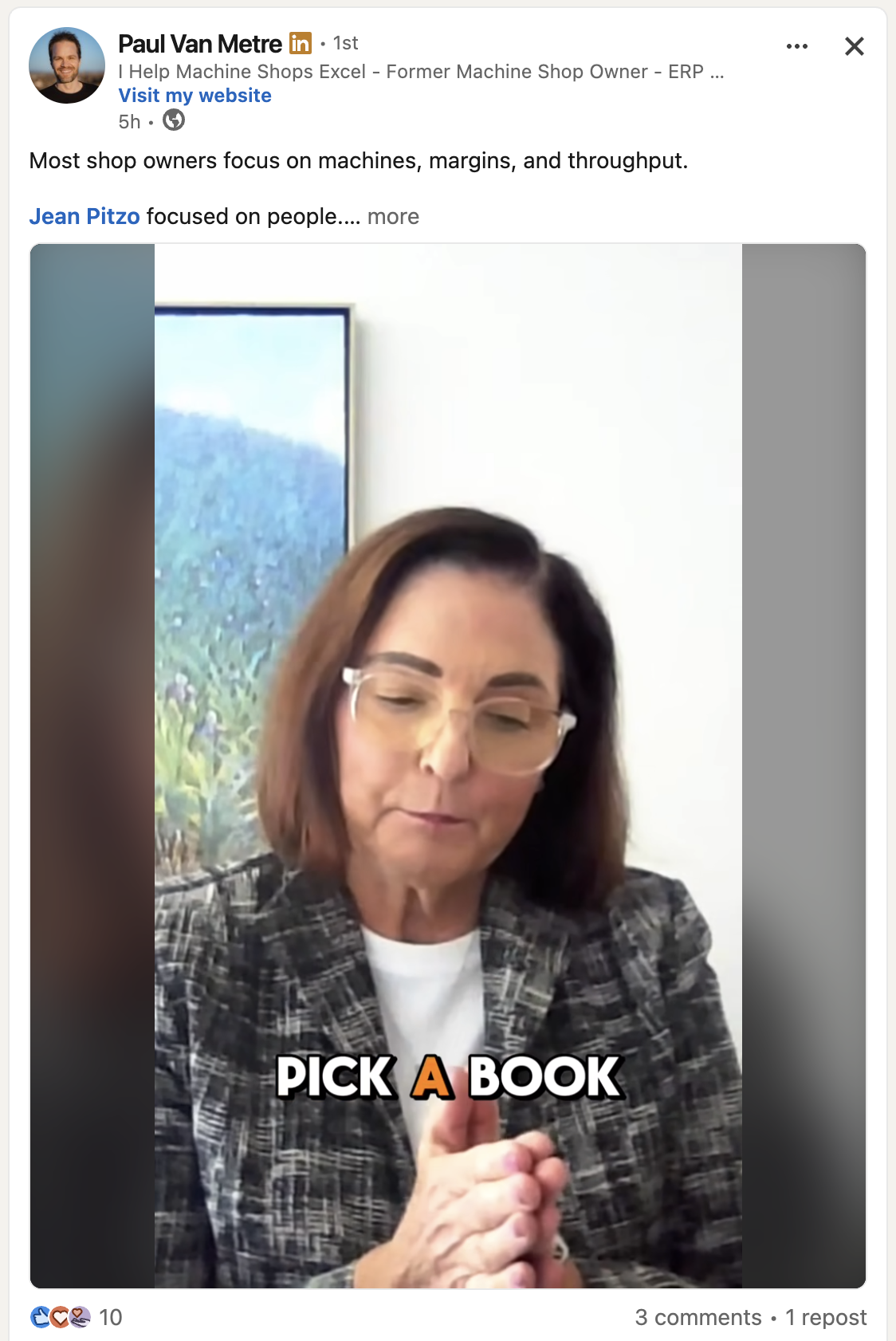896x1341 pixels.
Task: Play the Pick a Book video
Action: (x=448, y=765)
